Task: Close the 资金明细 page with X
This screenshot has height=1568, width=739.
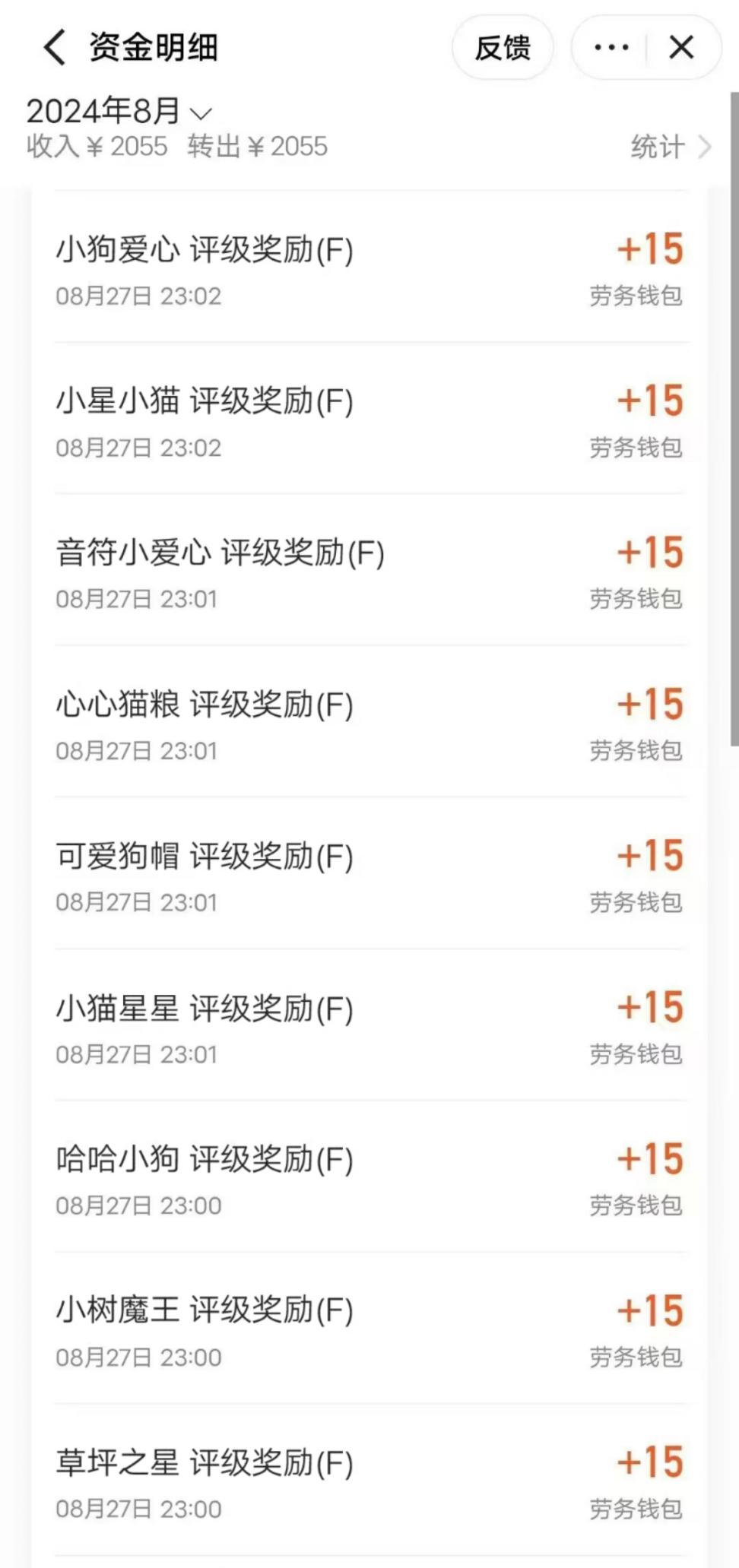Action: (681, 47)
